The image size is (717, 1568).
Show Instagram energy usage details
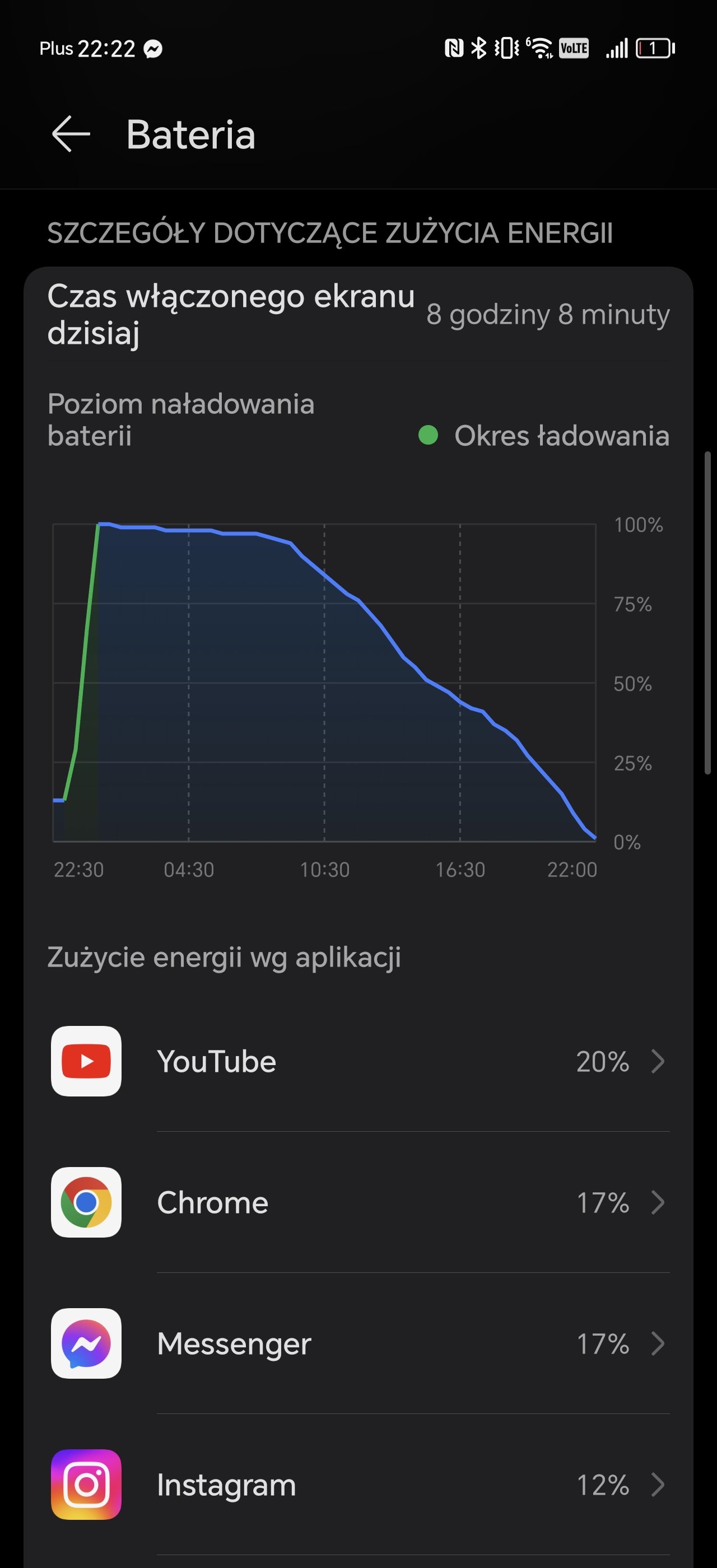tap(358, 1485)
